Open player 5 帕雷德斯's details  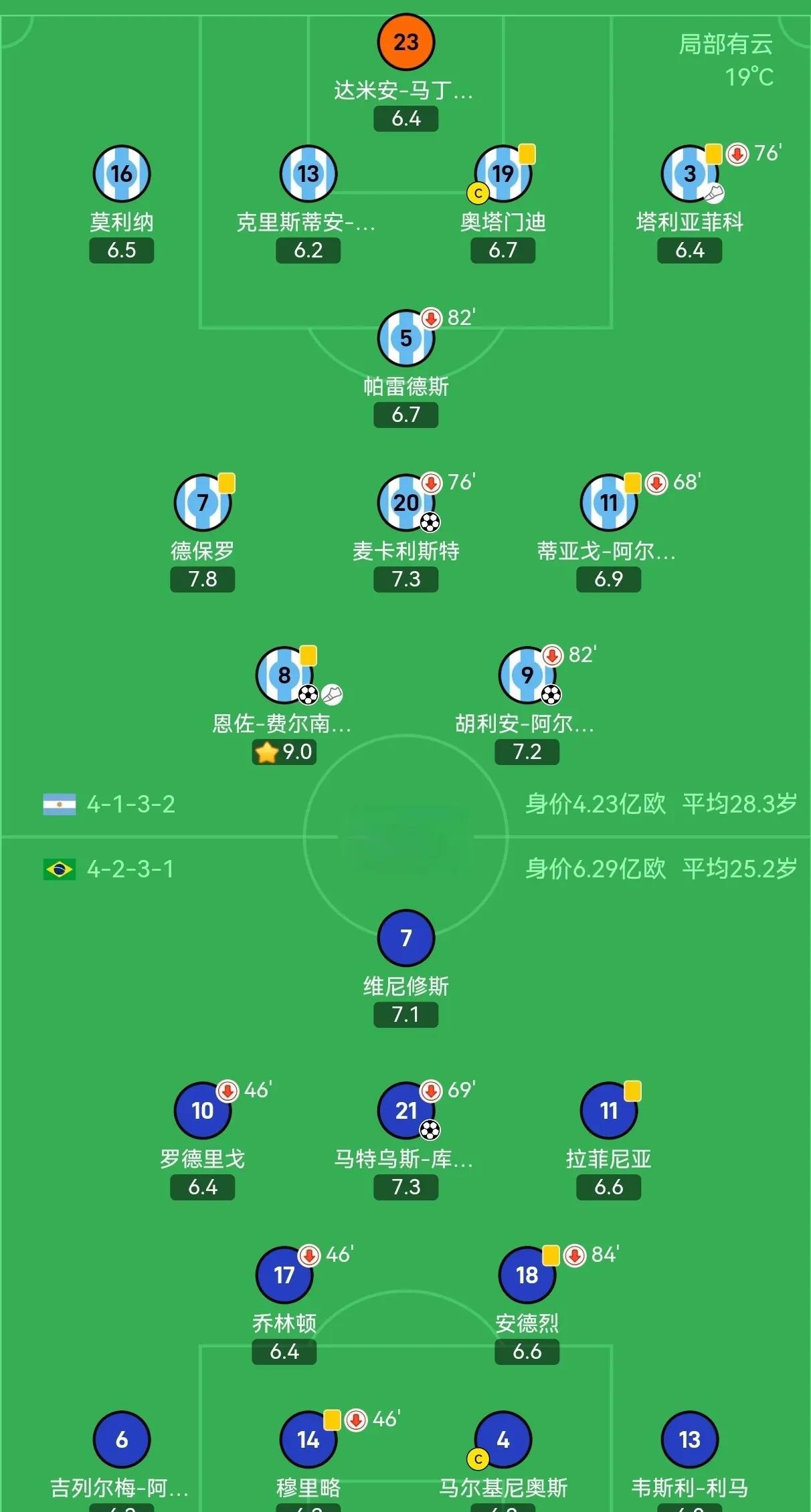(x=405, y=338)
